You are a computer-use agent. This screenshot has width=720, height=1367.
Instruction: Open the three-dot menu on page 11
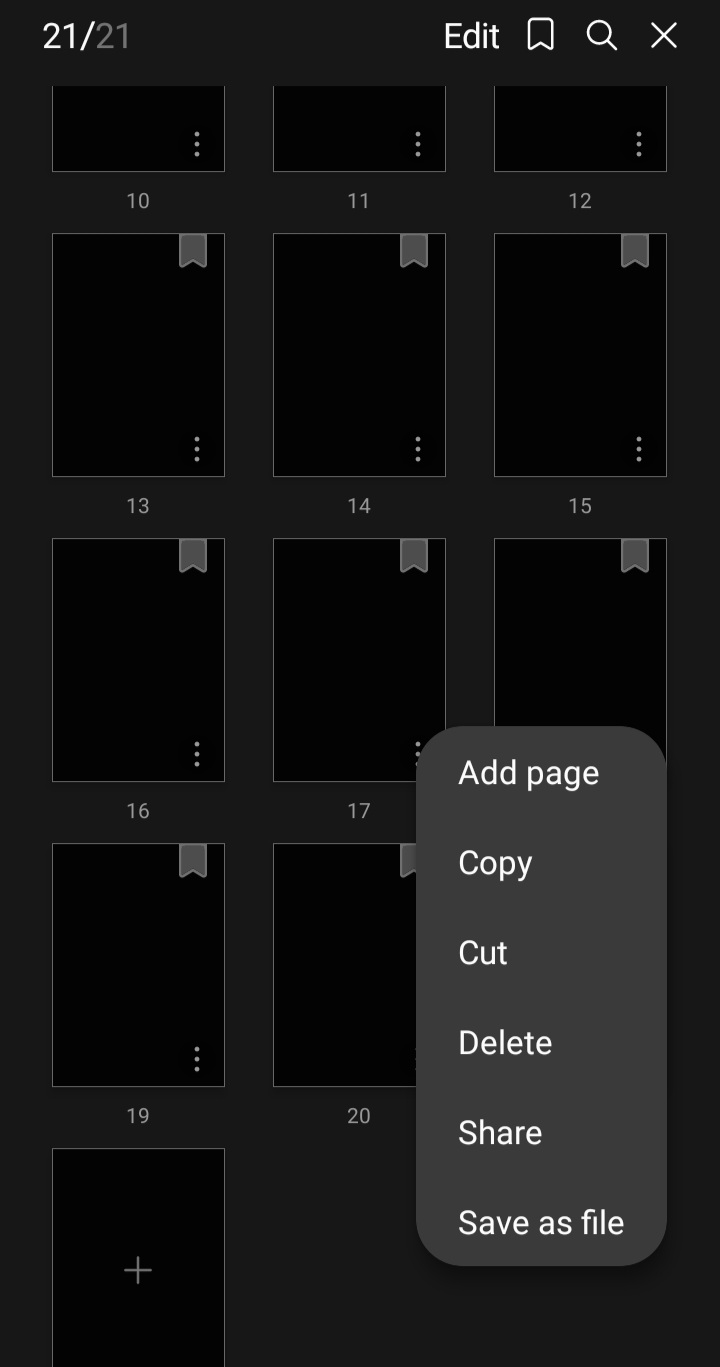click(417, 144)
